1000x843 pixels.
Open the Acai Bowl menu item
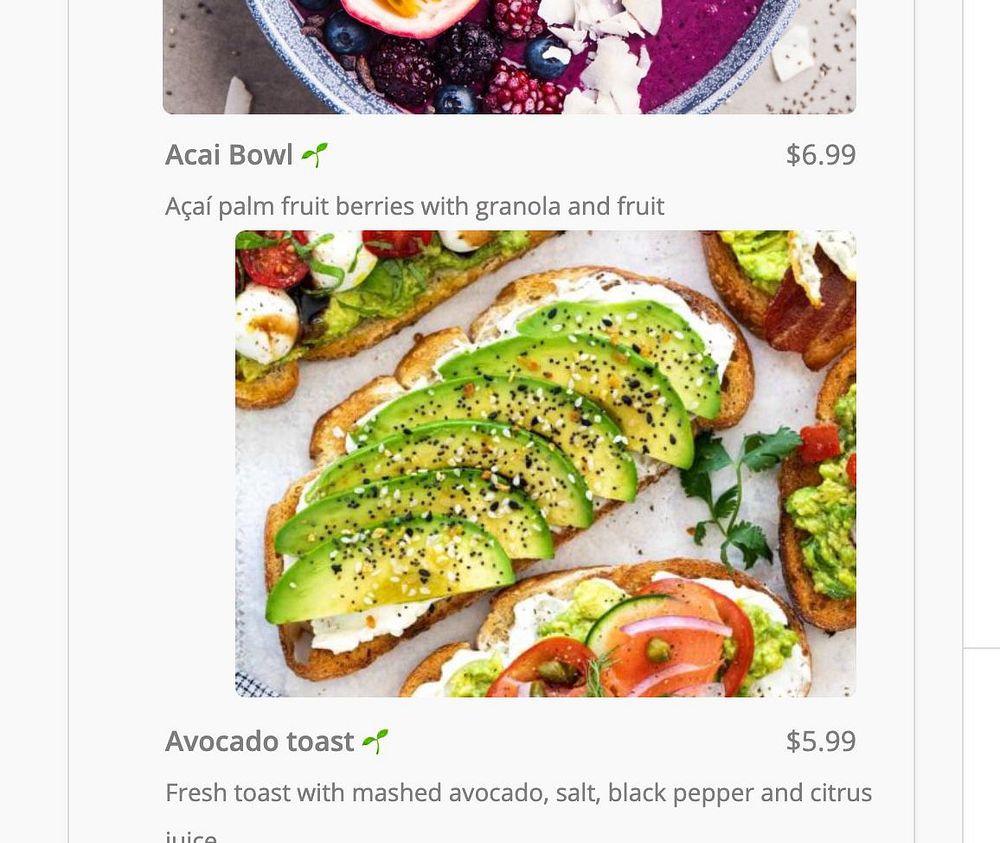[x=229, y=155]
